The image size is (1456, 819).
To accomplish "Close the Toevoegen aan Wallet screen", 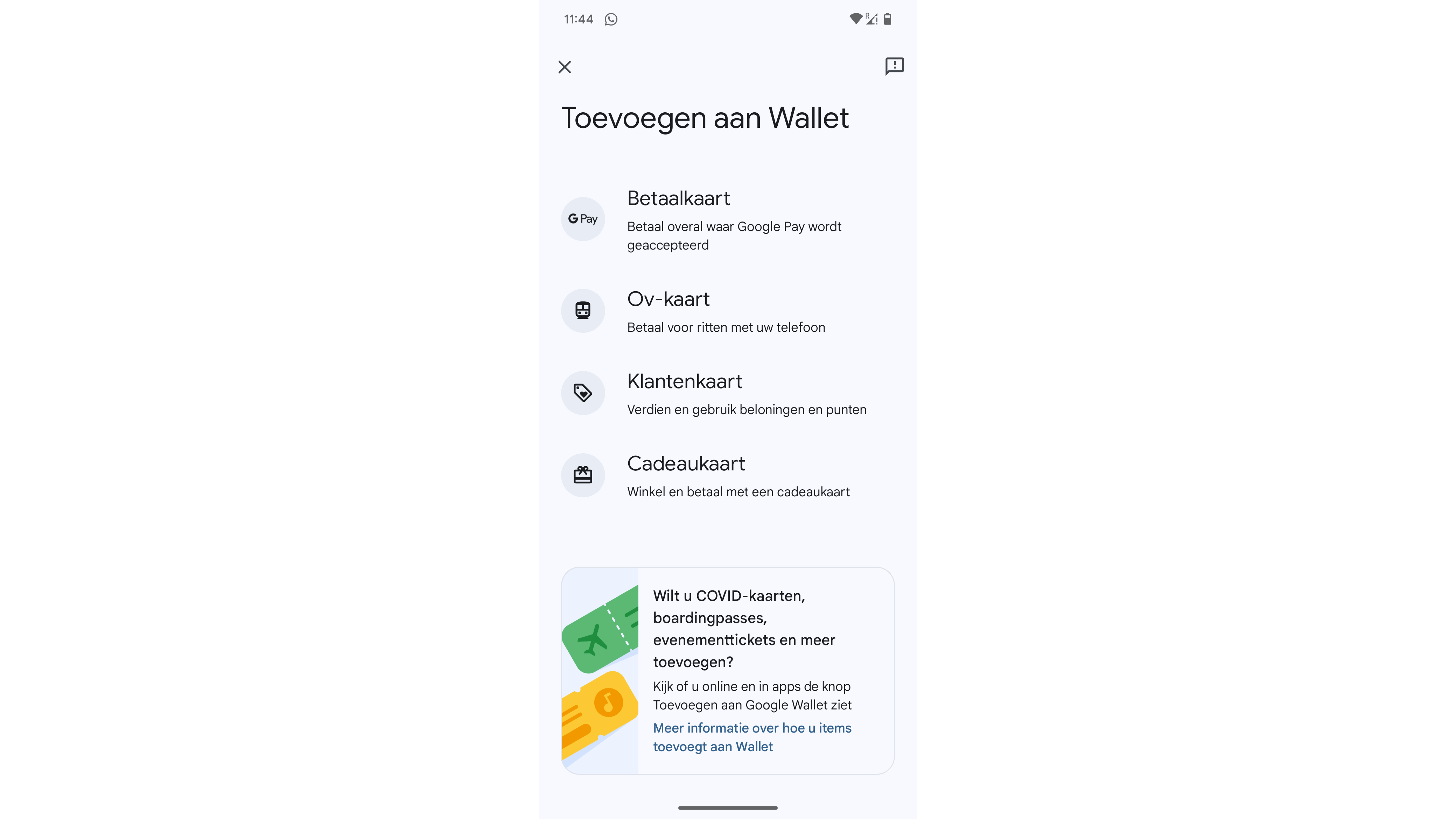I will click(x=564, y=67).
